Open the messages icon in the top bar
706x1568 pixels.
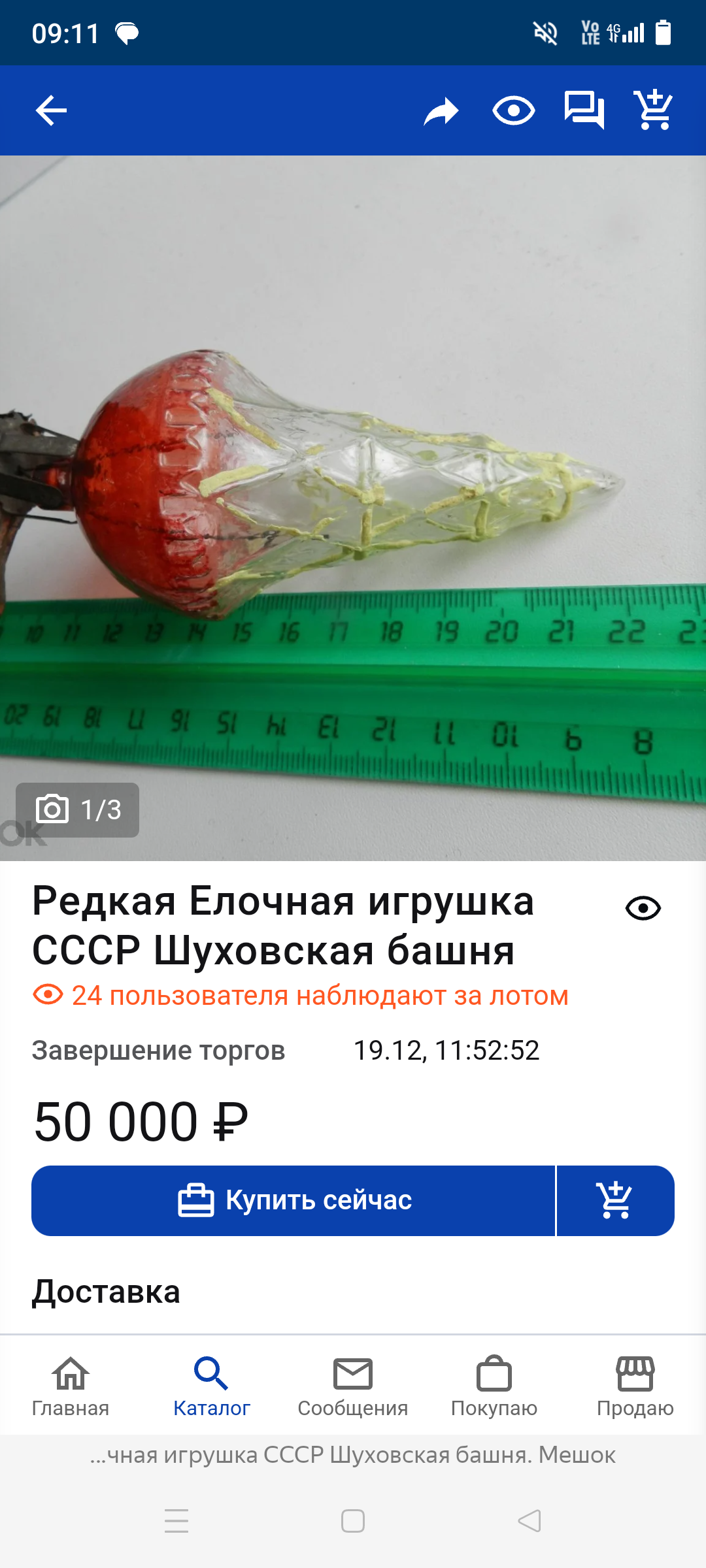[584, 110]
